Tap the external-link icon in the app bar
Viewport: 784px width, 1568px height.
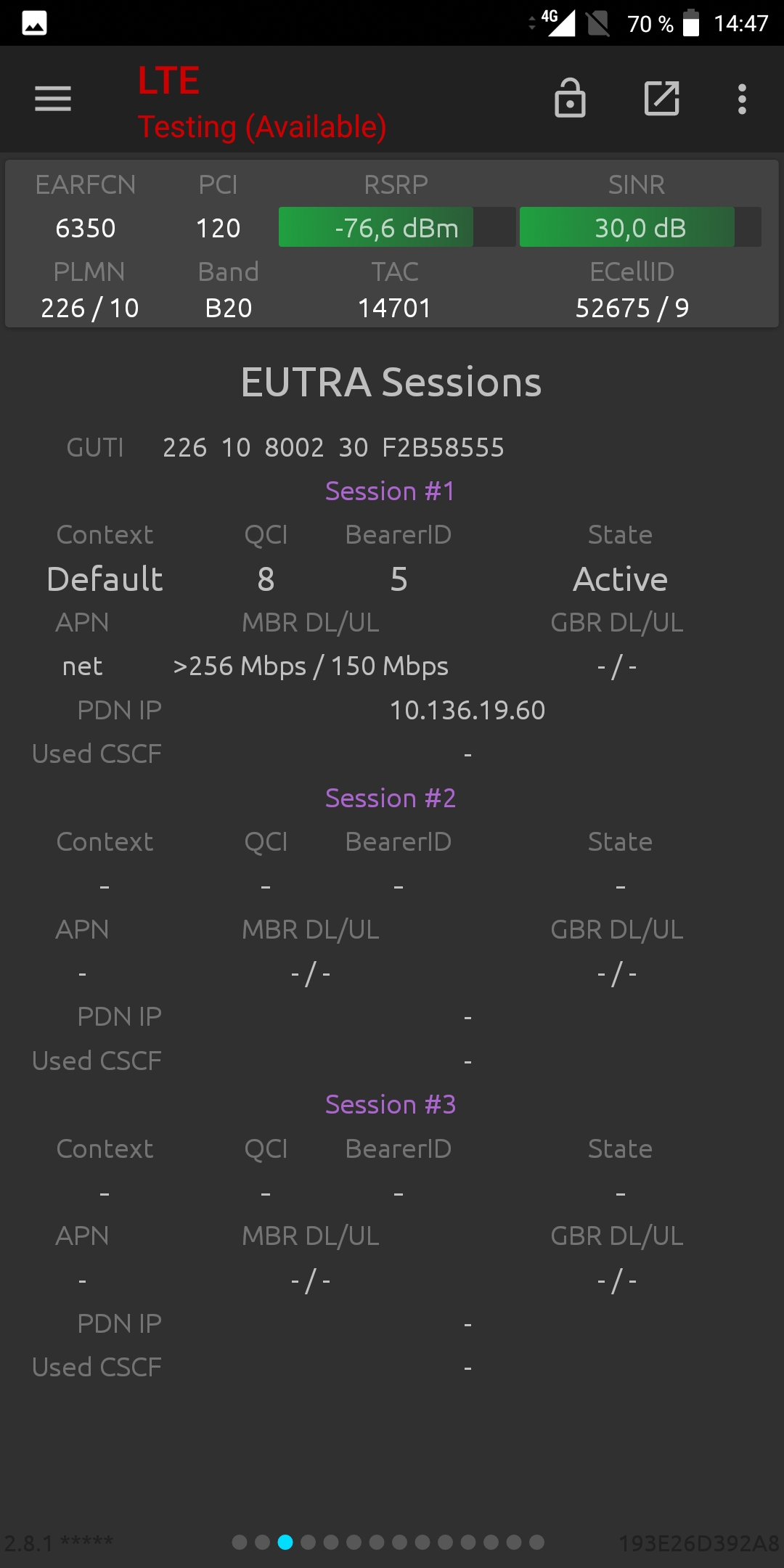662,99
